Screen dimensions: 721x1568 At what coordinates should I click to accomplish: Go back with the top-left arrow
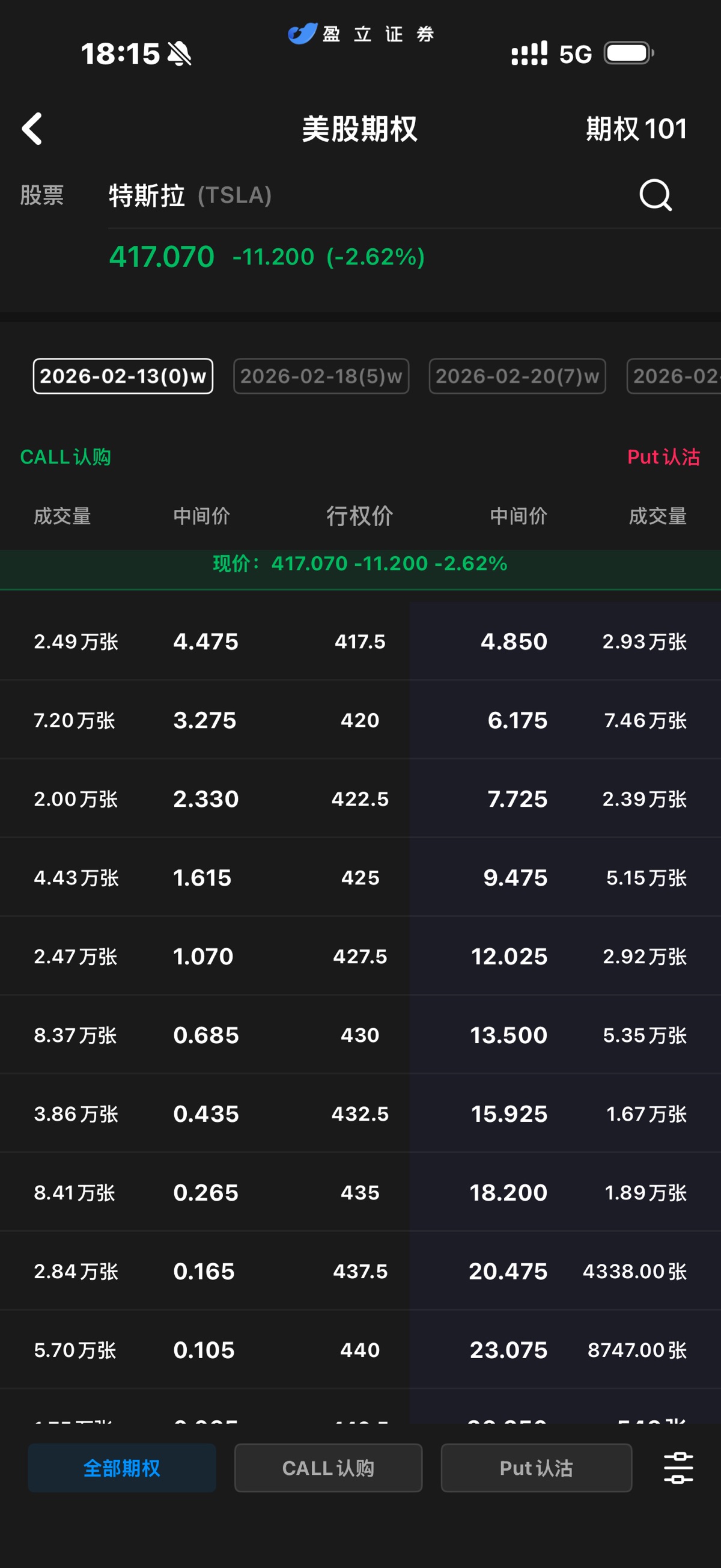pyautogui.click(x=32, y=129)
